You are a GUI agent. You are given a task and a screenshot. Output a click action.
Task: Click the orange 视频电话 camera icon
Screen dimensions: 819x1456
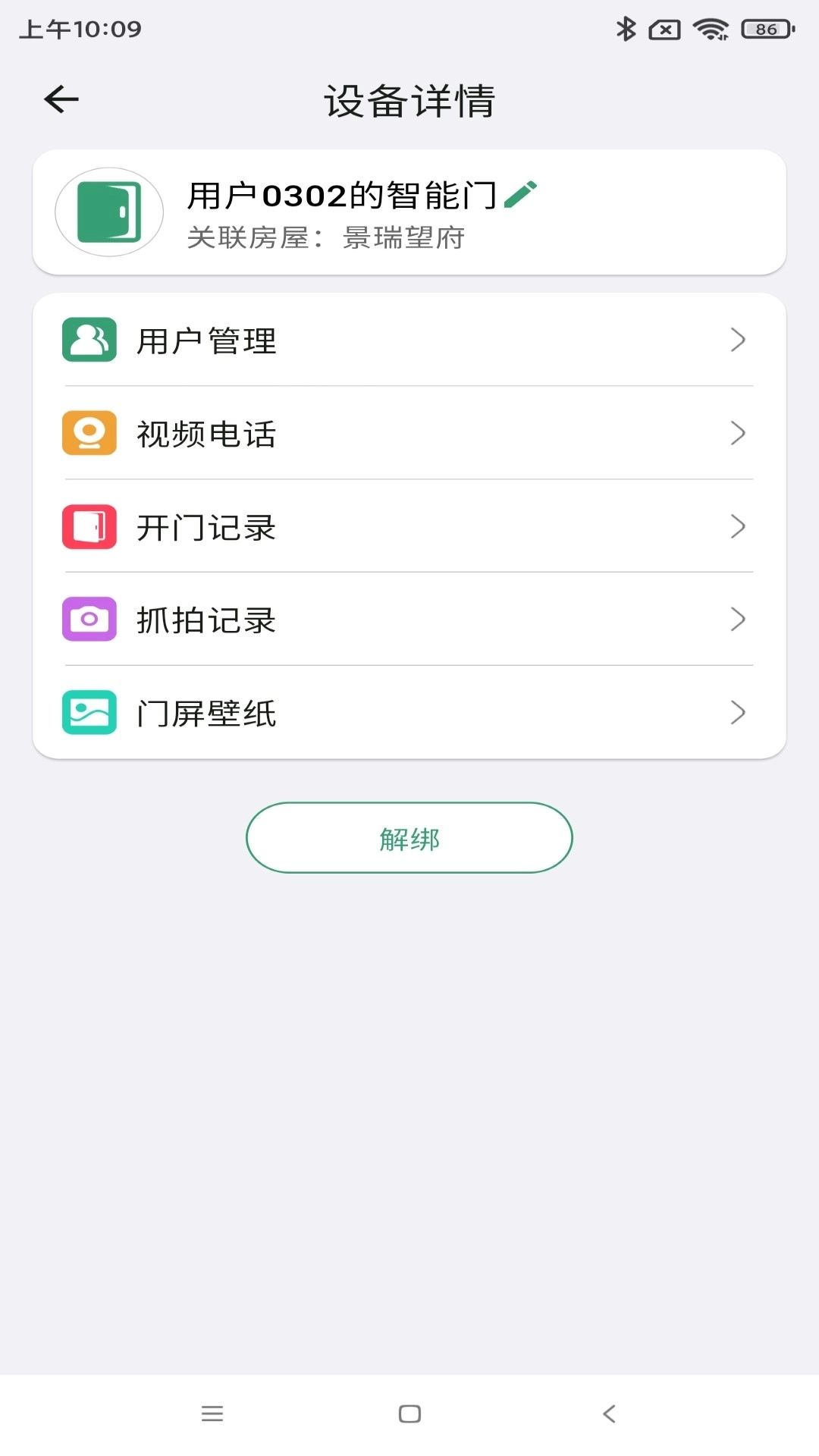click(x=89, y=434)
